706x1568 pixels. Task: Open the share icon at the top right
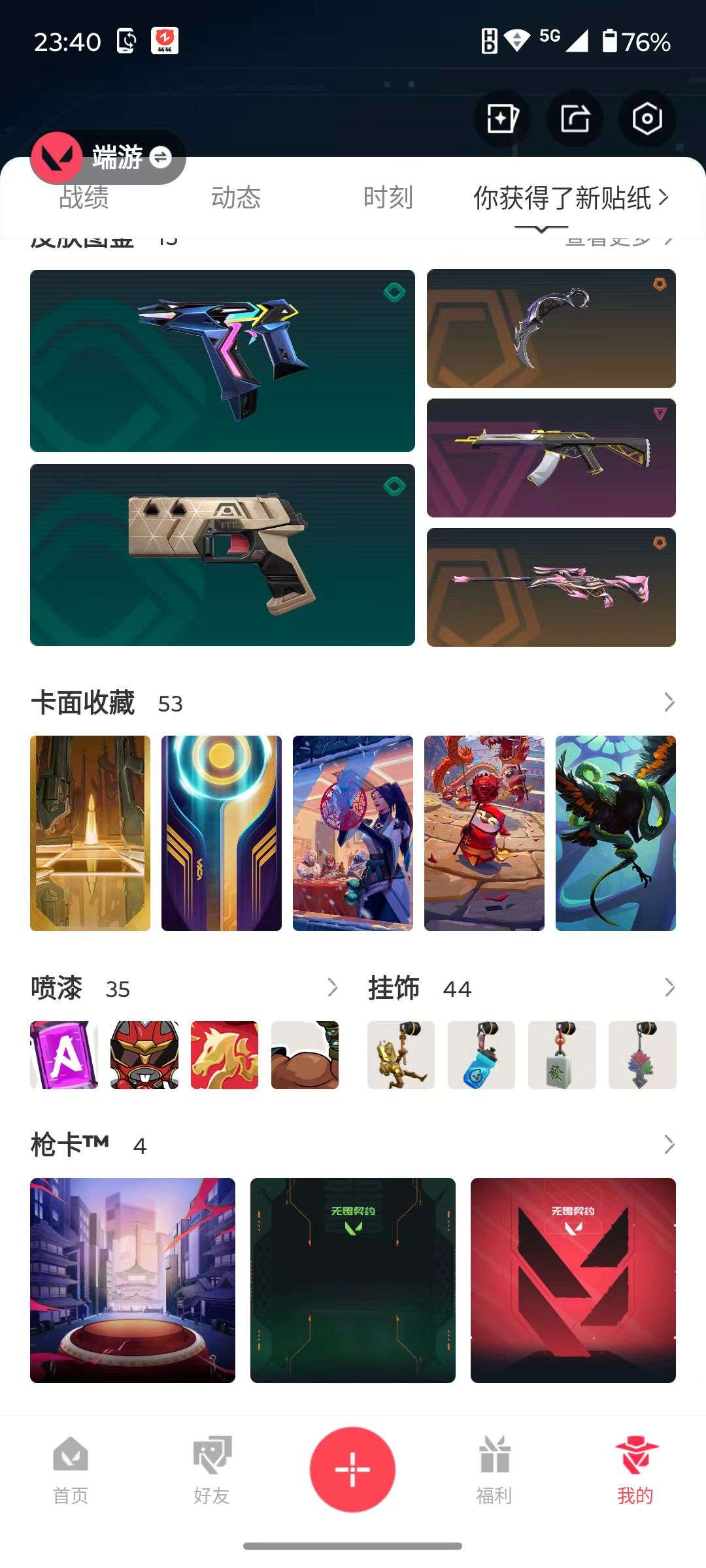pos(574,119)
